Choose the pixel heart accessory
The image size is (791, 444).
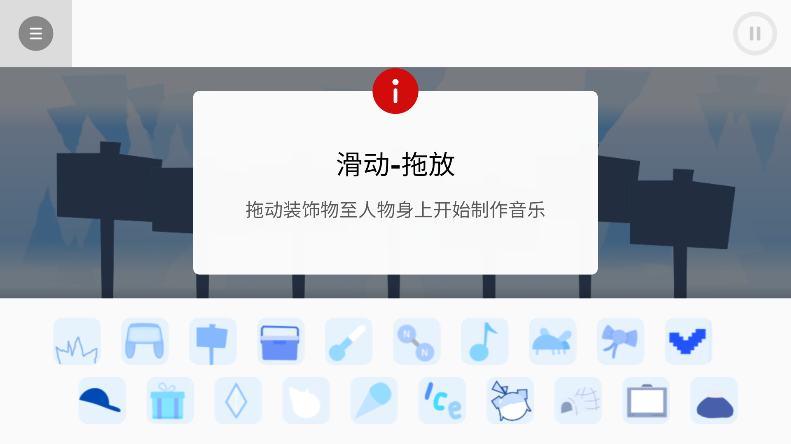pos(689,342)
